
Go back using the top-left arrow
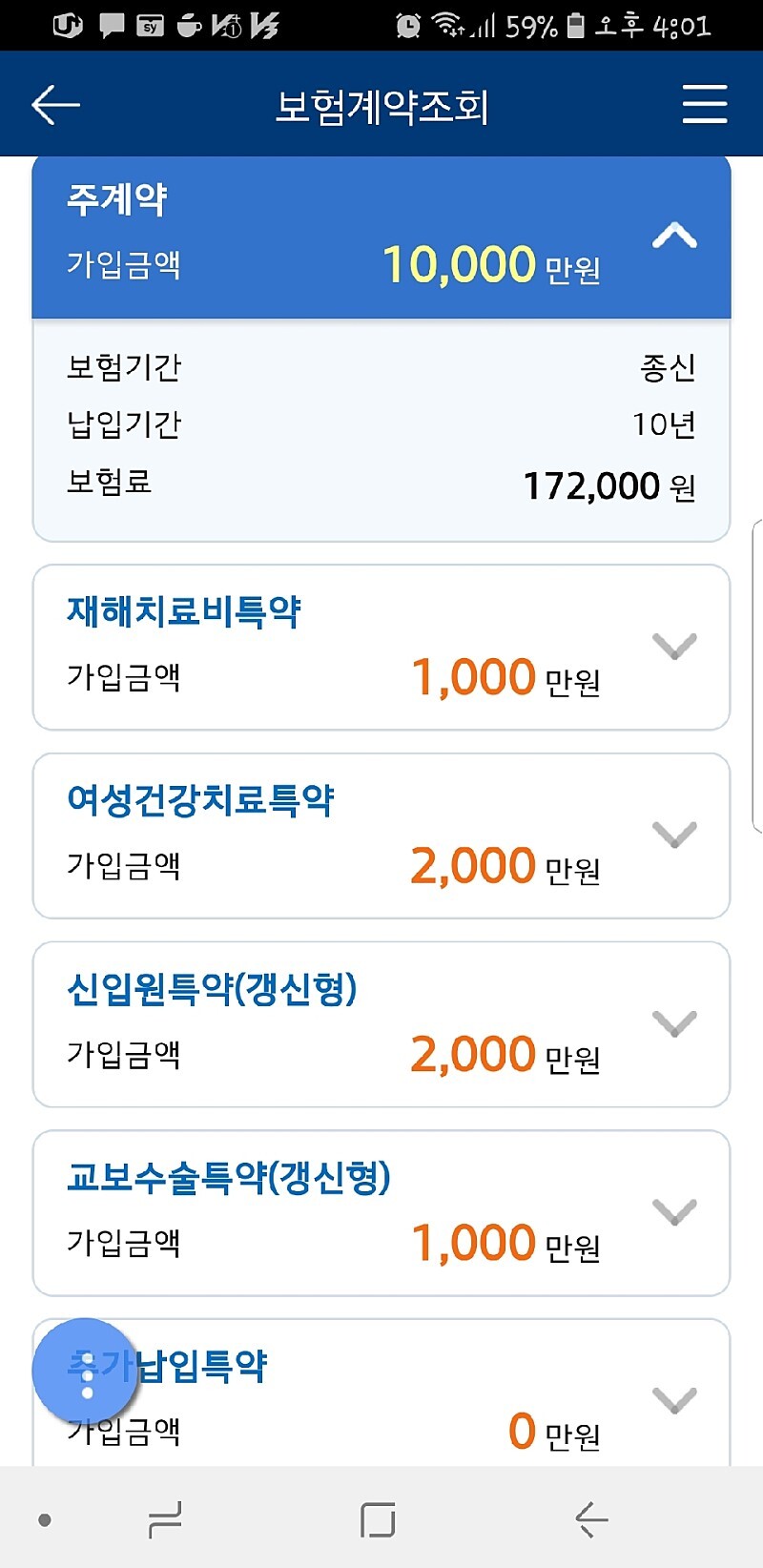(x=55, y=105)
